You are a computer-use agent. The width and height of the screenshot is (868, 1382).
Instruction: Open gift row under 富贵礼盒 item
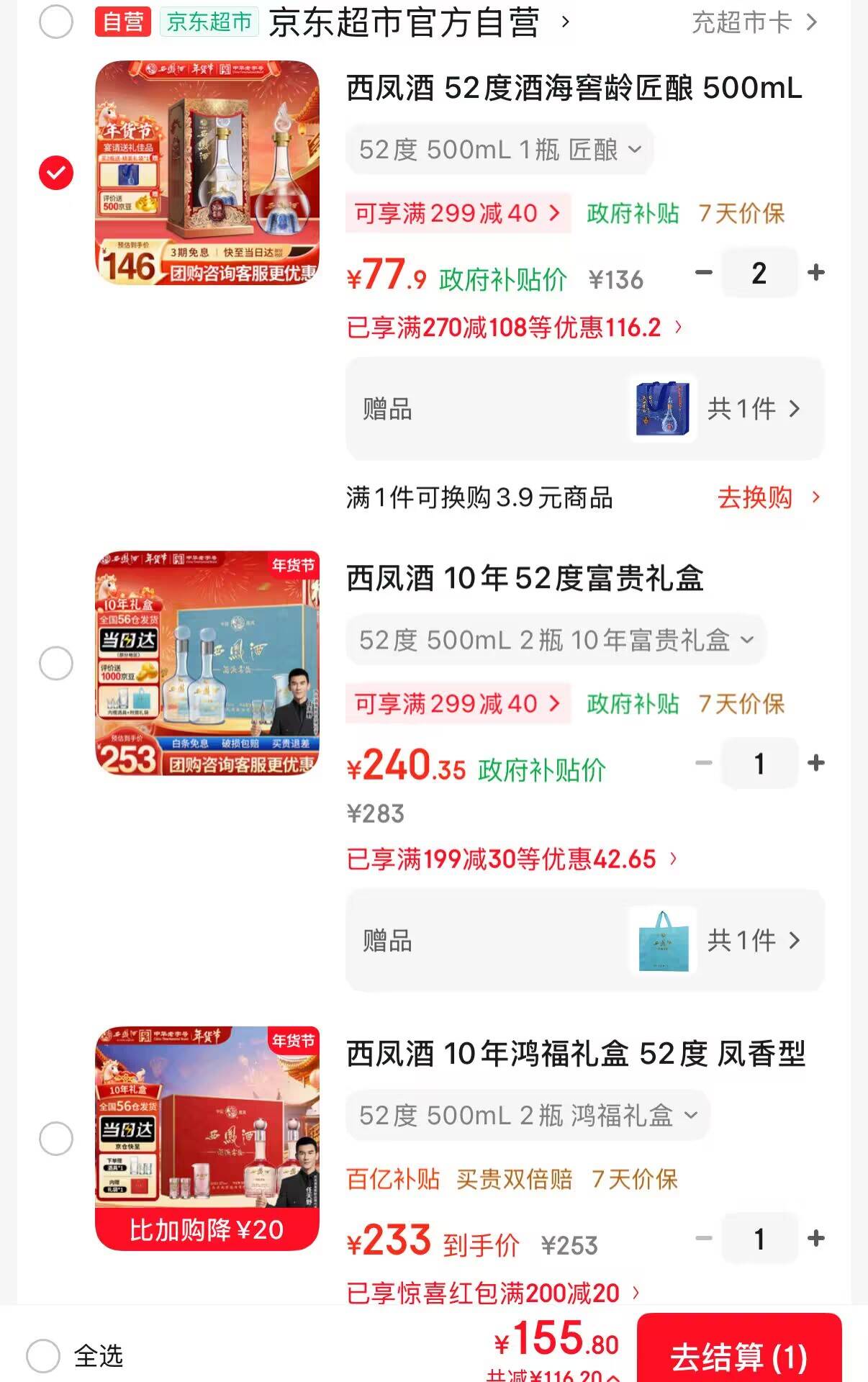[584, 941]
